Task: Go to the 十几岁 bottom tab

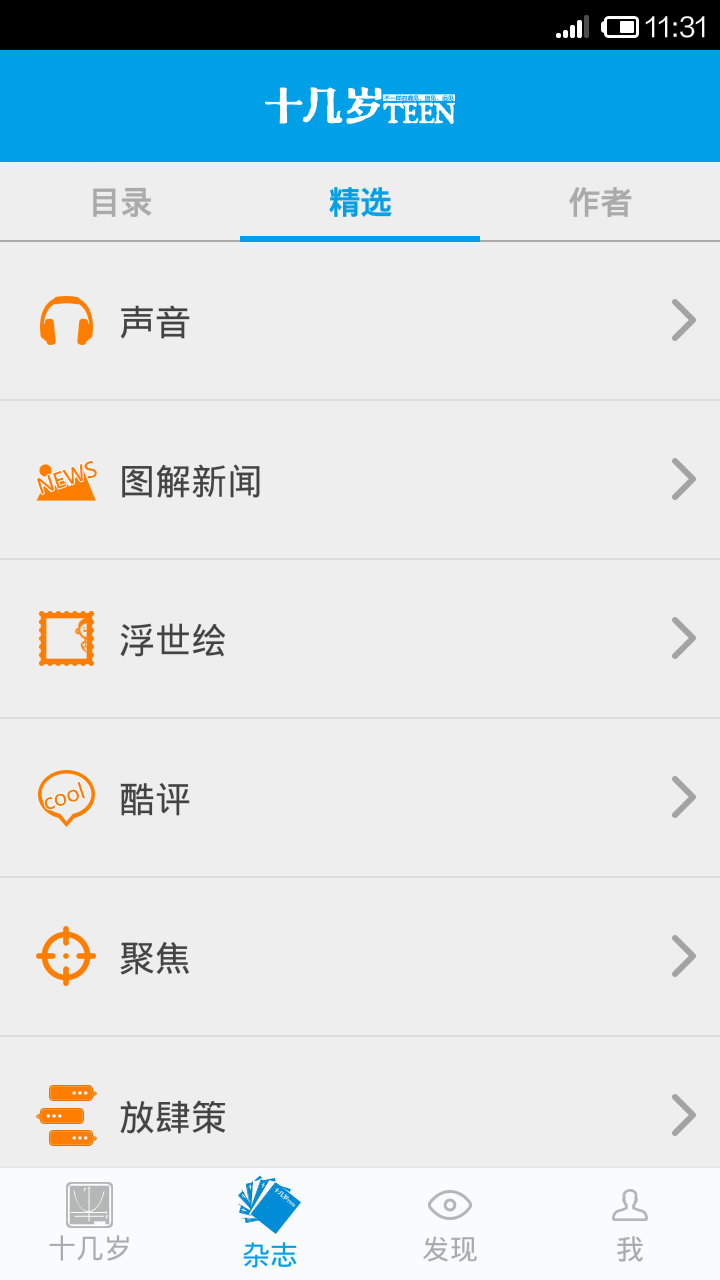Action: [90, 1224]
